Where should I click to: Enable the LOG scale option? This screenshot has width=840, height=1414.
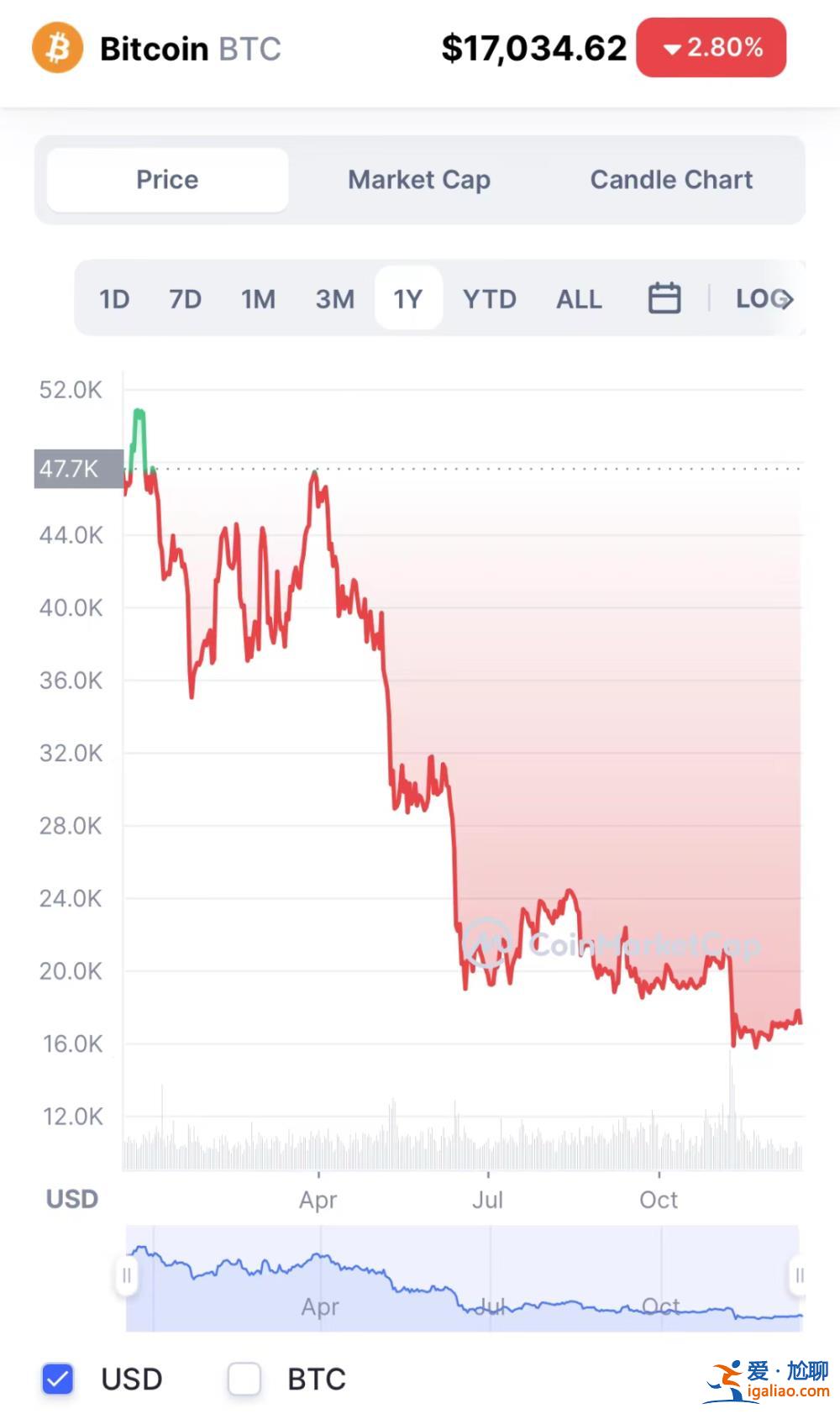[761, 299]
